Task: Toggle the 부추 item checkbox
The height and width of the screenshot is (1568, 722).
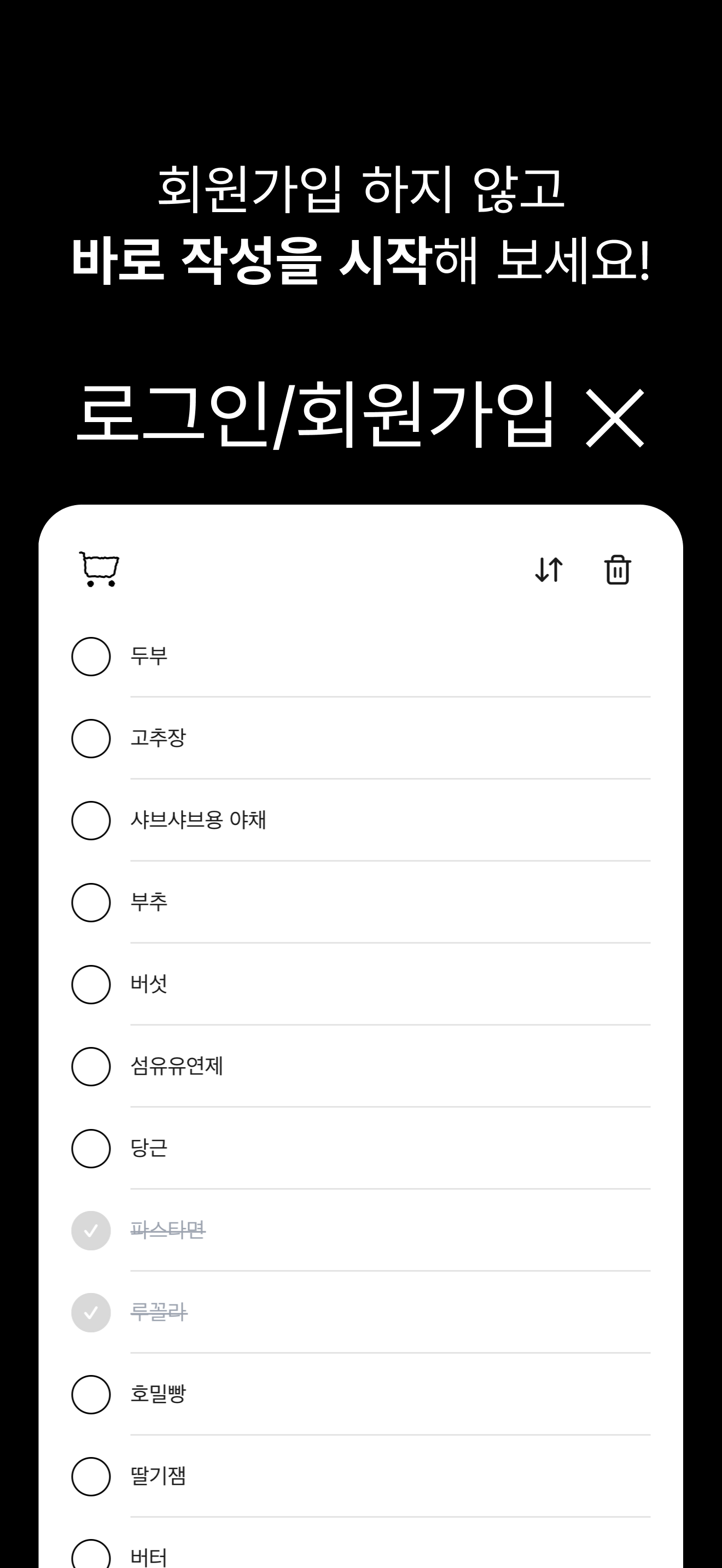Action: pyautogui.click(x=90, y=903)
